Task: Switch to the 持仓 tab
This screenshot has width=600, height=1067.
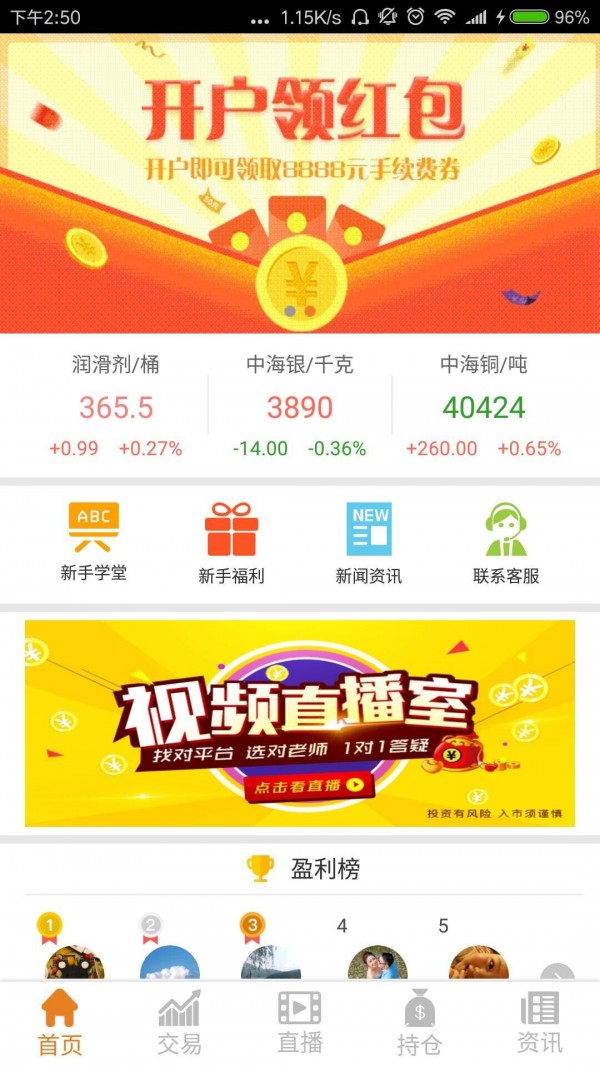Action: tap(420, 1023)
